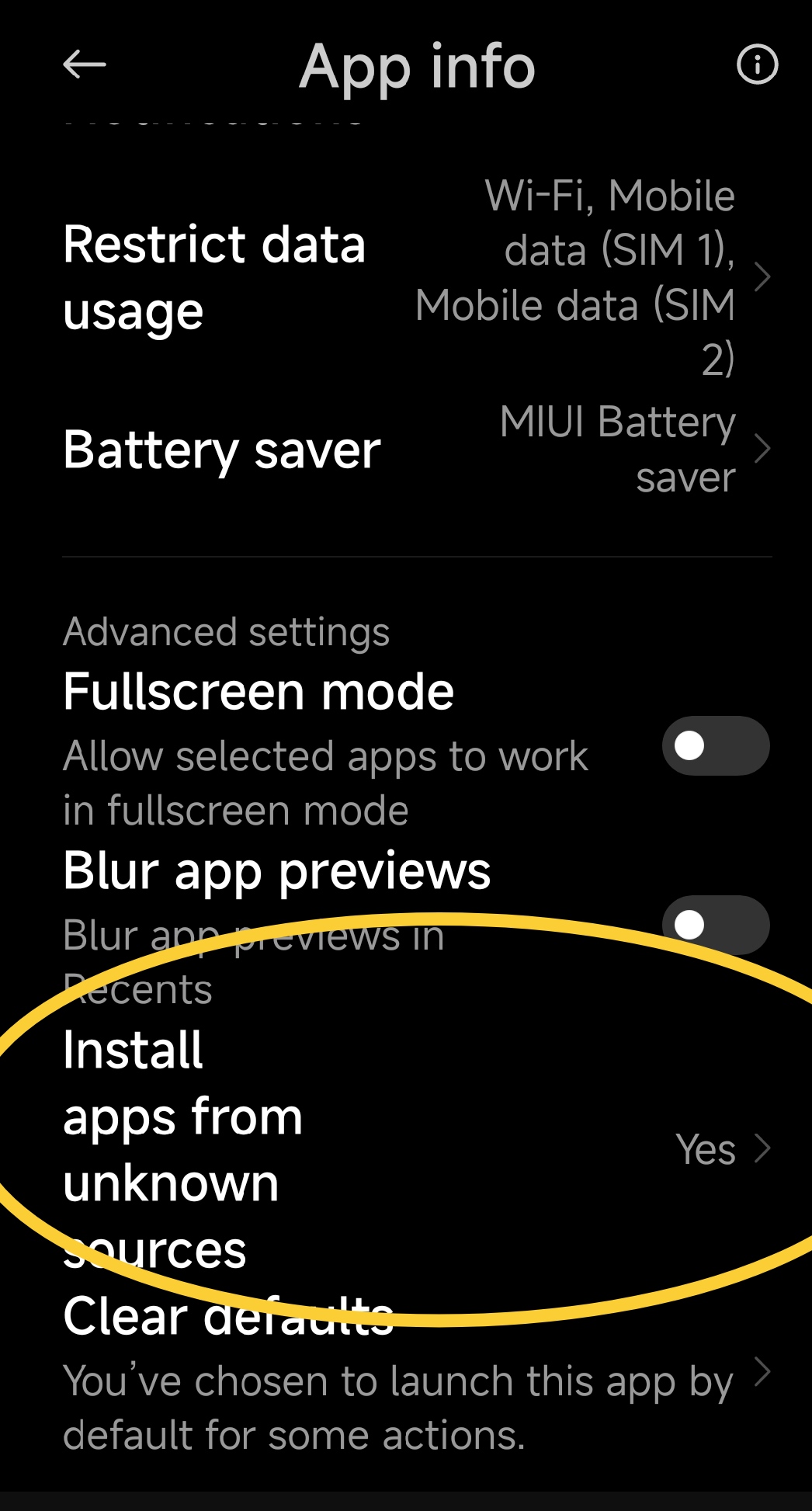812x1511 pixels.
Task: Open Install apps from unknown sources
Action: [x=406, y=1149]
